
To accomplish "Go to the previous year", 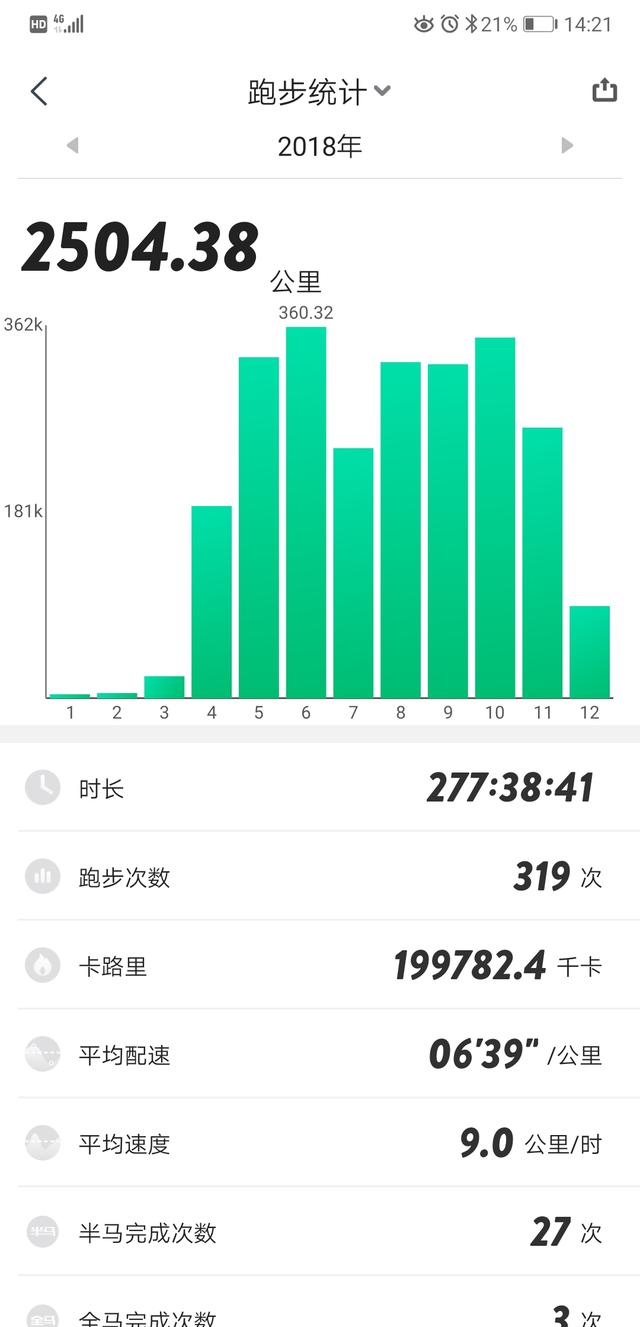I will pos(72,145).
